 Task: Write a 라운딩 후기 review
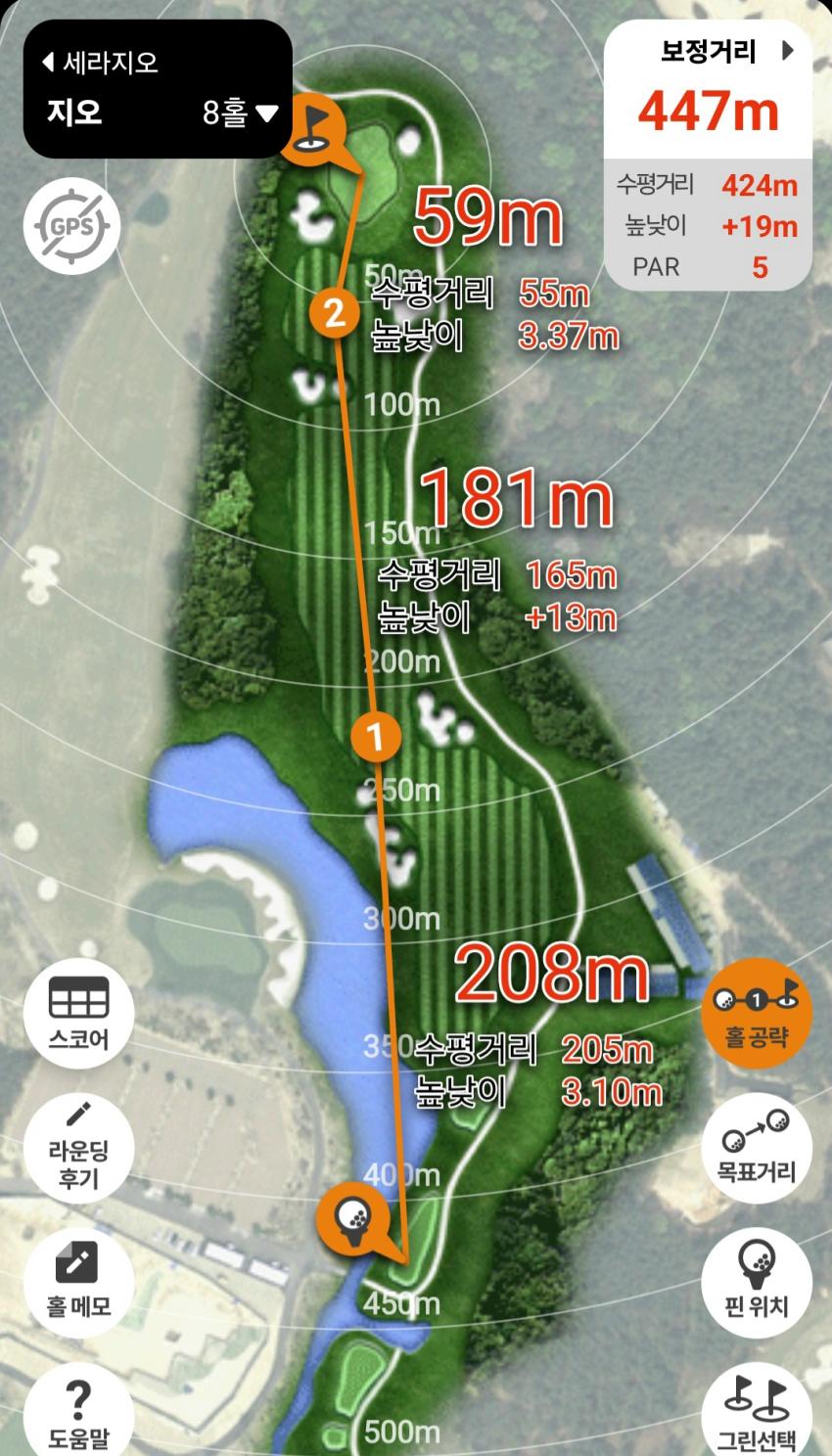click(x=78, y=1145)
